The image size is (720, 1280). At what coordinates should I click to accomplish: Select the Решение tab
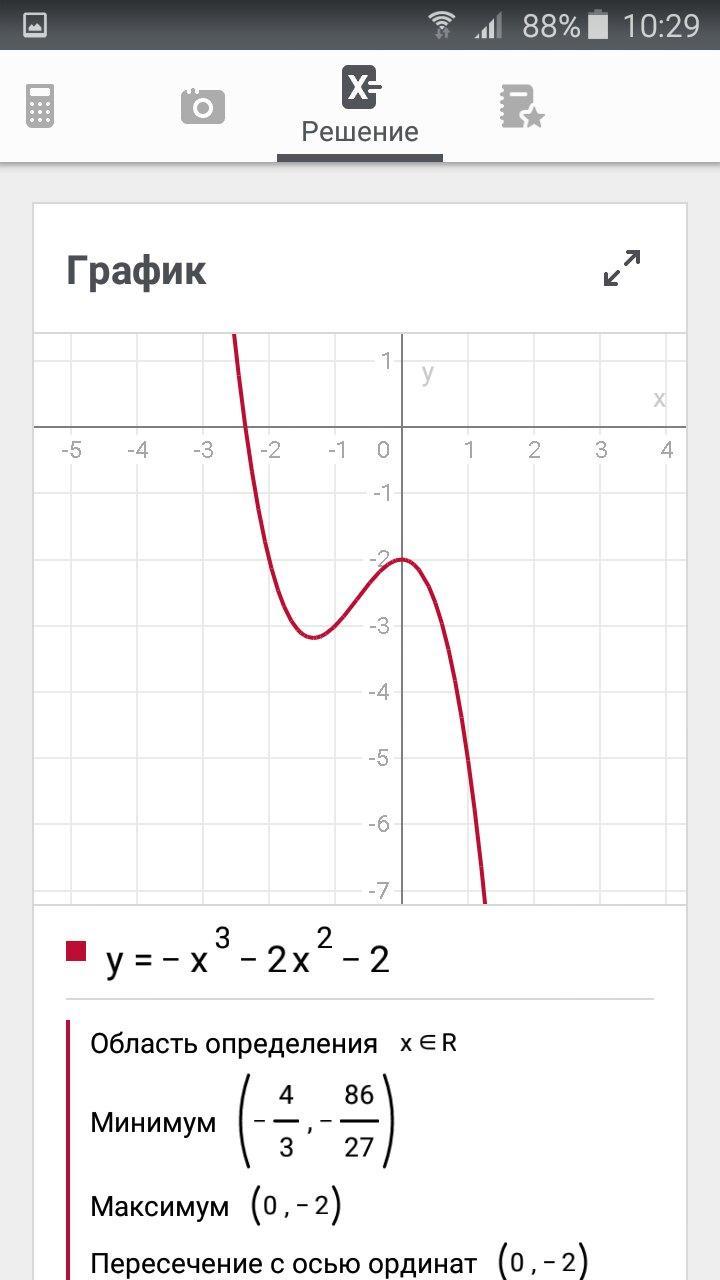tap(360, 106)
